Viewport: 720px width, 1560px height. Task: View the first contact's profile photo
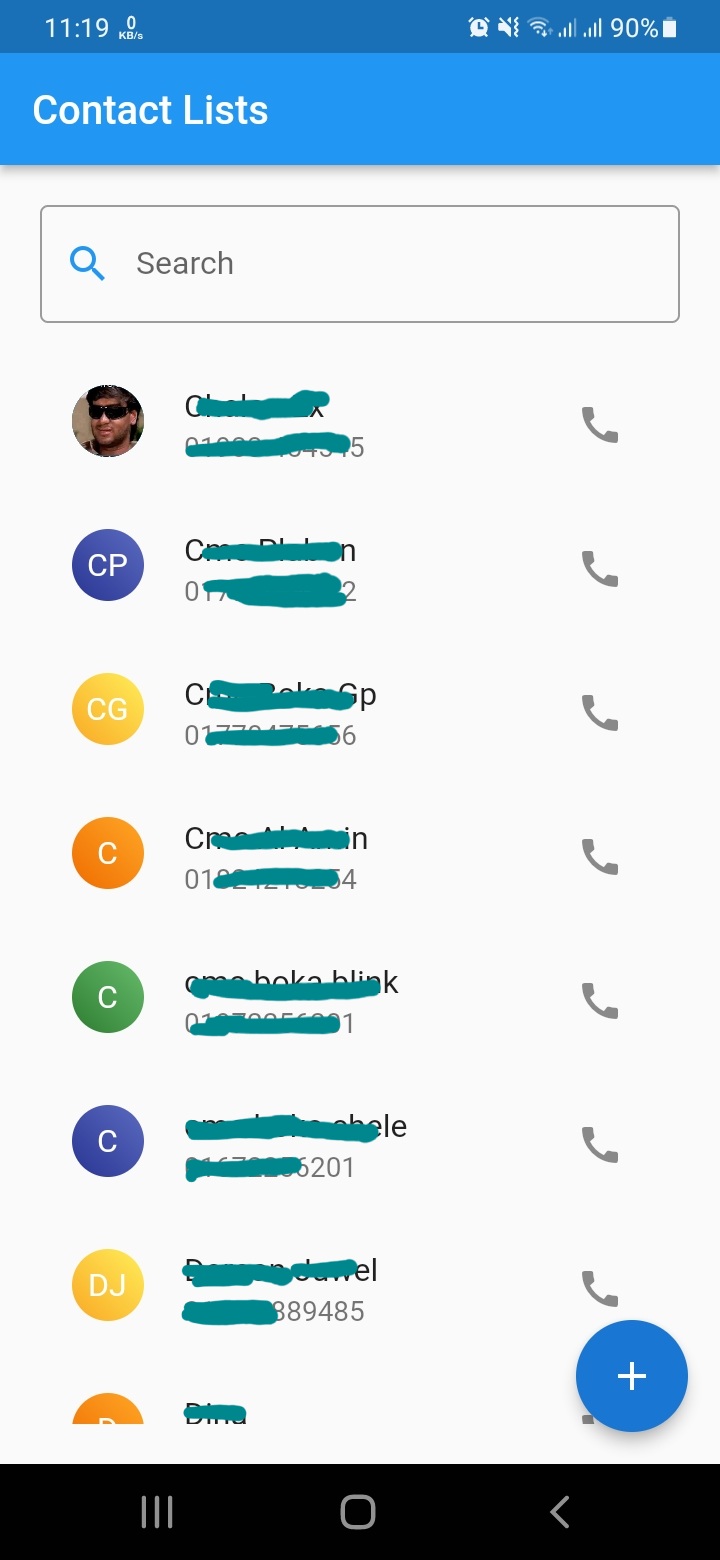pyautogui.click(x=107, y=421)
